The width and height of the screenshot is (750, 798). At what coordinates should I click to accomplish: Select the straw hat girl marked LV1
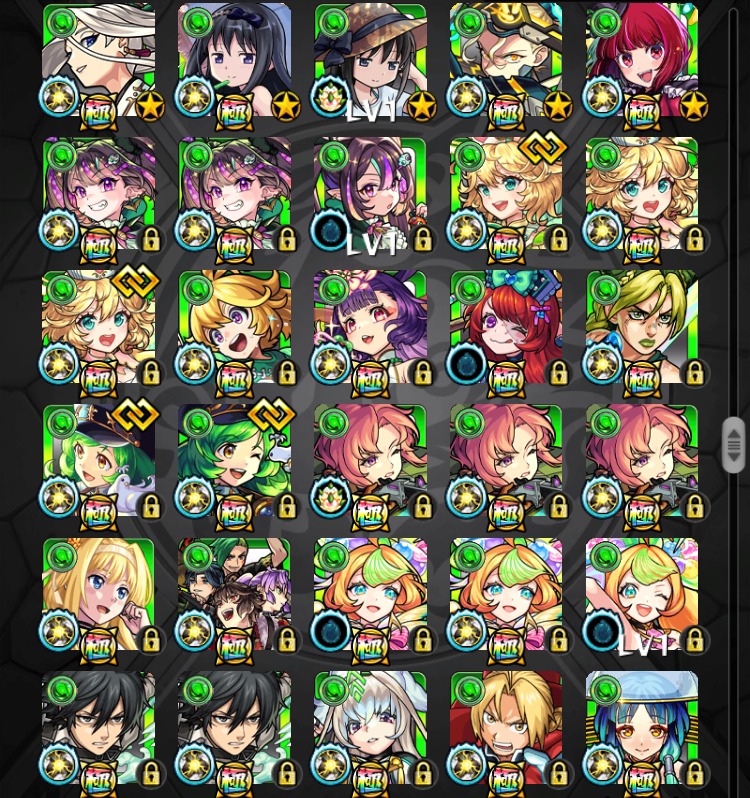pos(370,62)
